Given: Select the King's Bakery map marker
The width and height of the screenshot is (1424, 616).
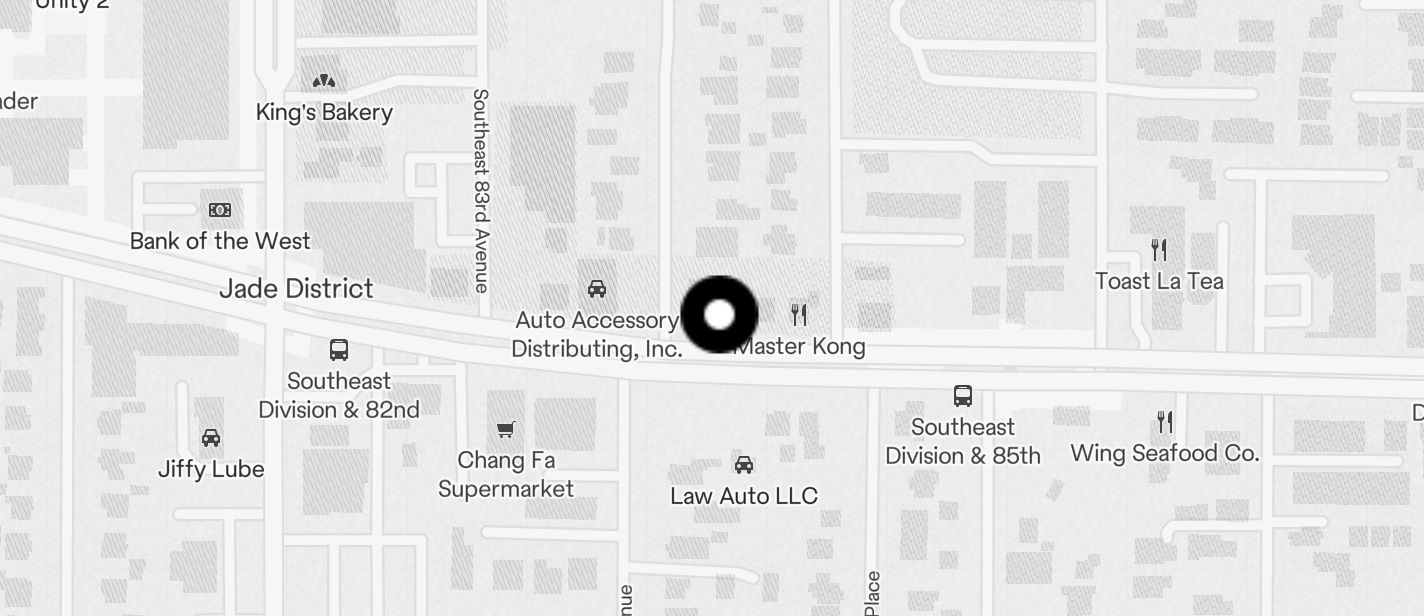Looking at the screenshot, I should tap(323, 81).
